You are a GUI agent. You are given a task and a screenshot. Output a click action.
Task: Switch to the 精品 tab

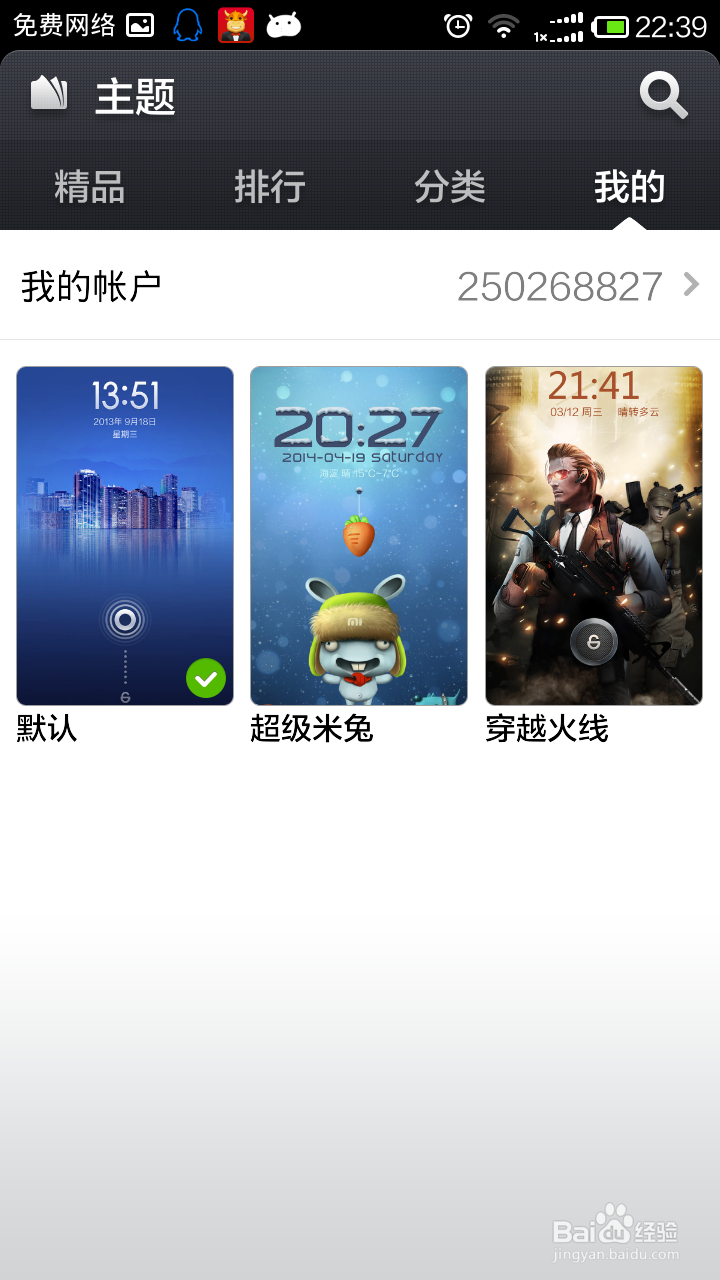[x=88, y=188]
